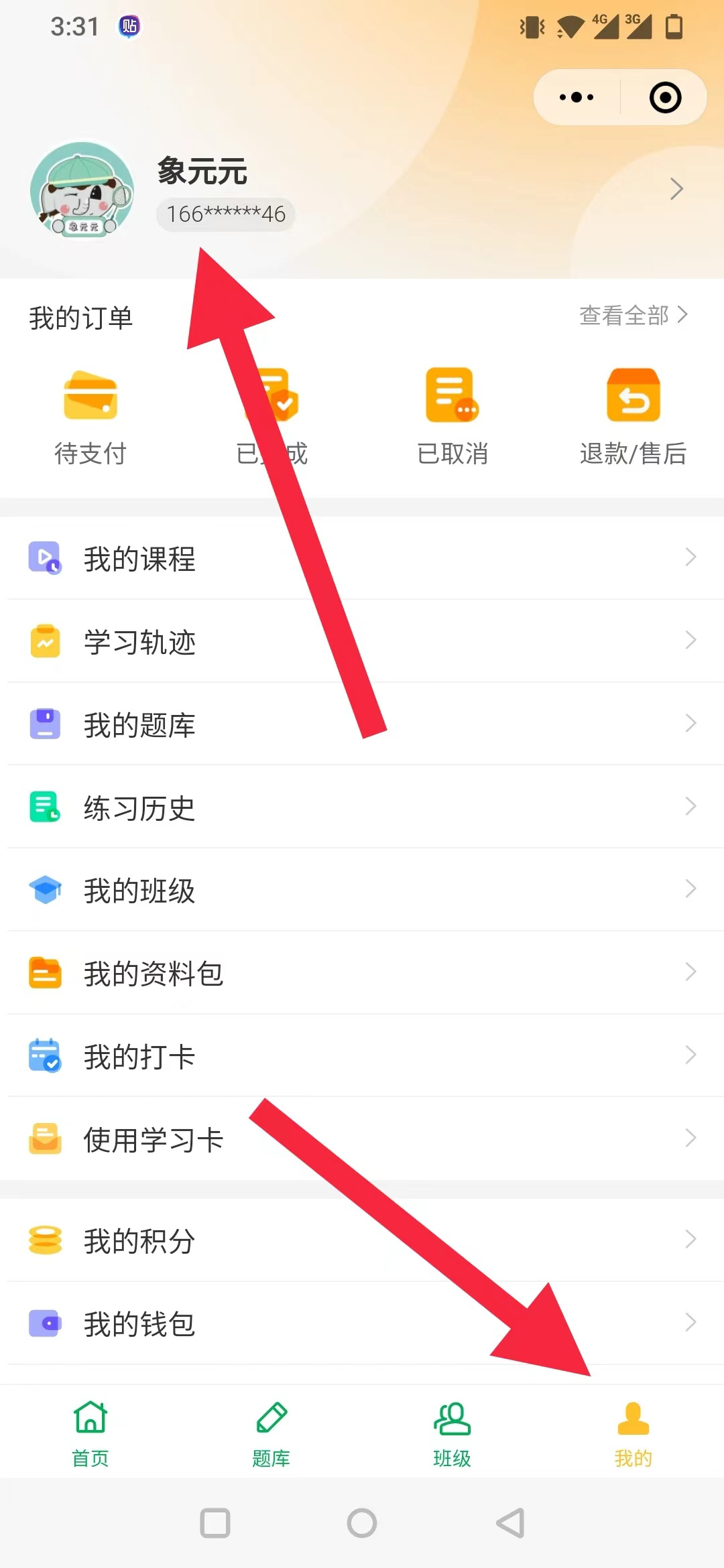724x1568 pixels.
Task: Open 学习轨迹 learning track
Action: pyautogui.click(x=362, y=641)
